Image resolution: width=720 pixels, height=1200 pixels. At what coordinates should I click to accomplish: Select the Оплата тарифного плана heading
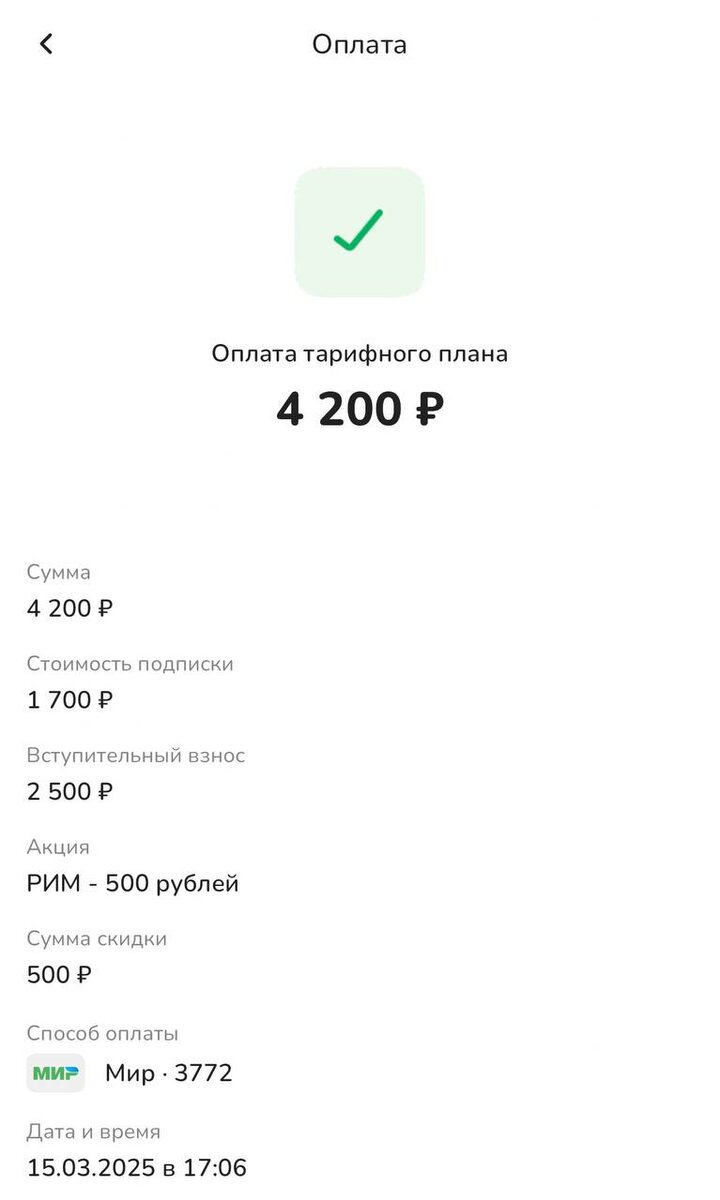(359, 353)
